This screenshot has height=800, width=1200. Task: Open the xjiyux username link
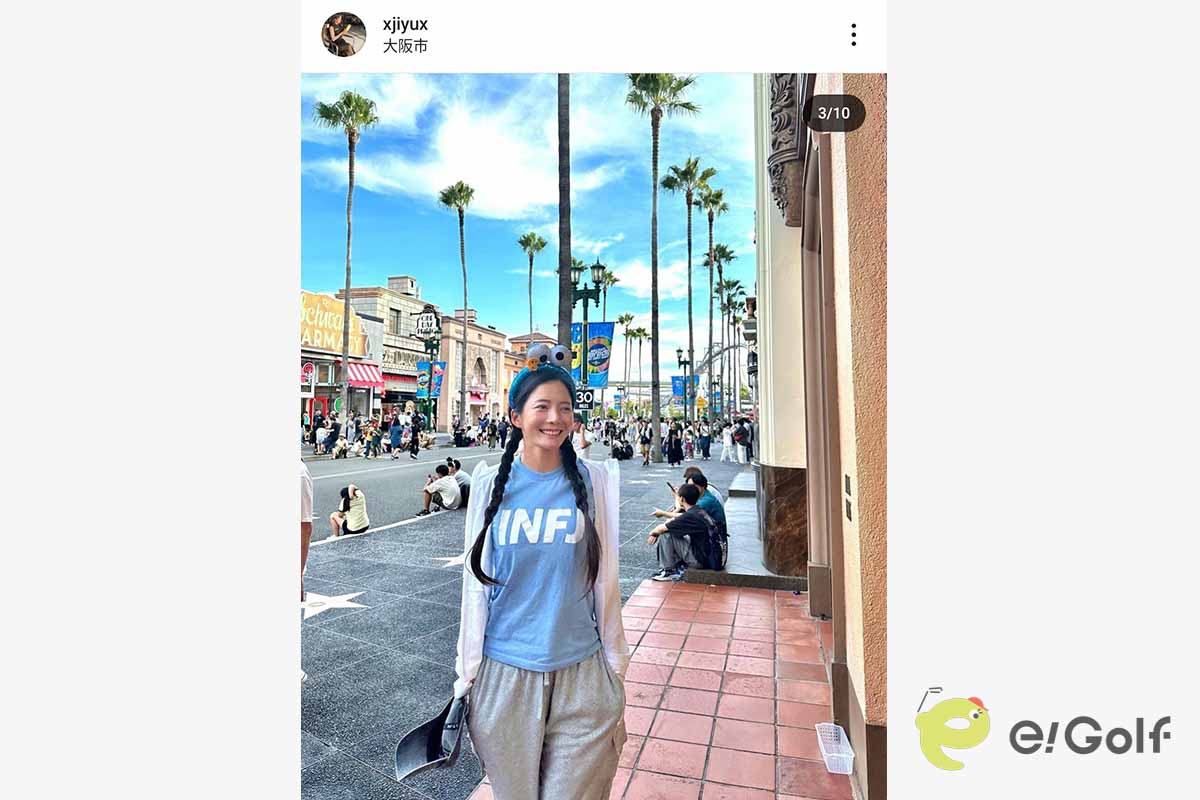coord(405,24)
